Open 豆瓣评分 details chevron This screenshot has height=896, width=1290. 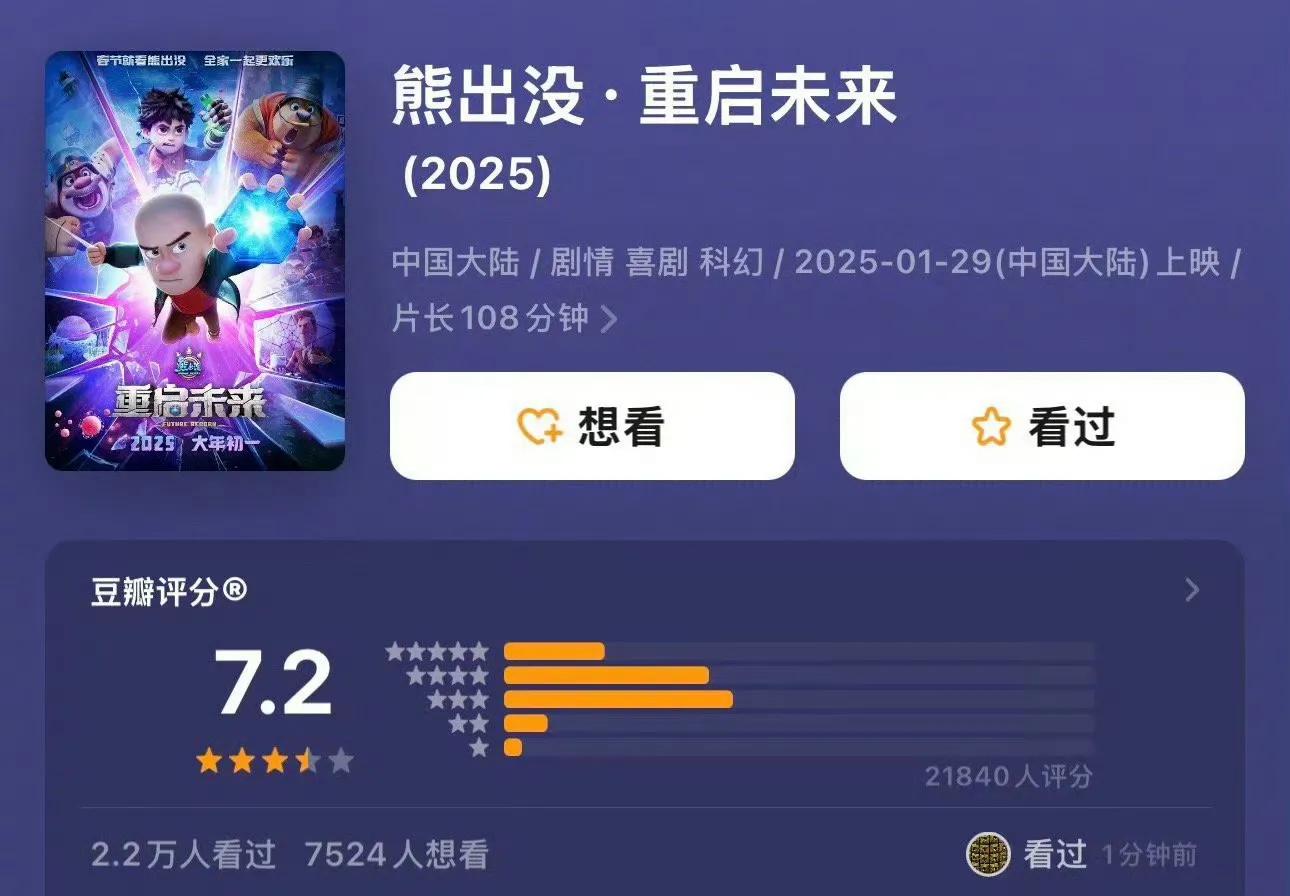[x=1191, y=590]
